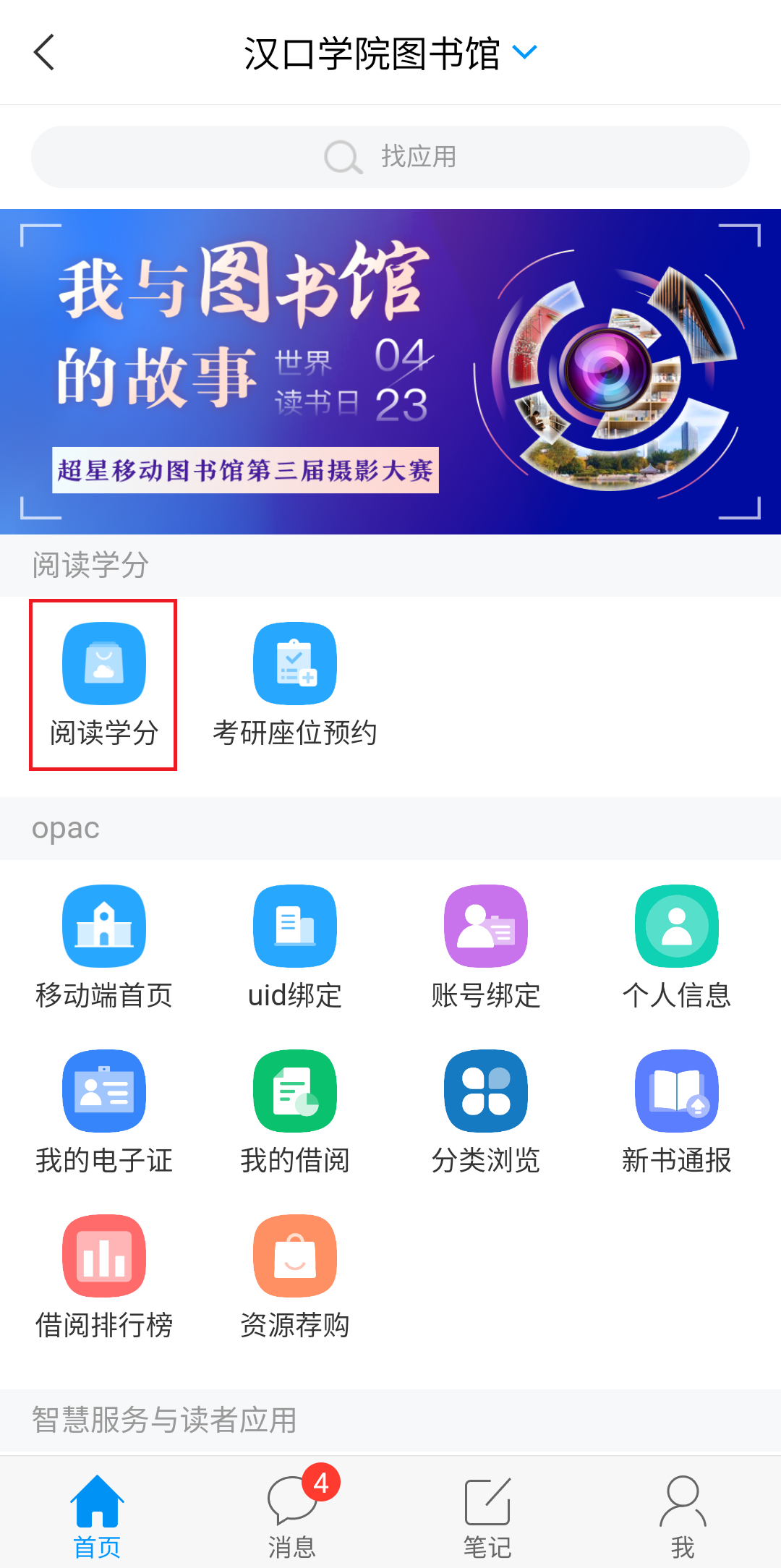This screenshot has height=1568, width=781.
Task: Open the 阅读学分 app
Action: coord(103,684)
